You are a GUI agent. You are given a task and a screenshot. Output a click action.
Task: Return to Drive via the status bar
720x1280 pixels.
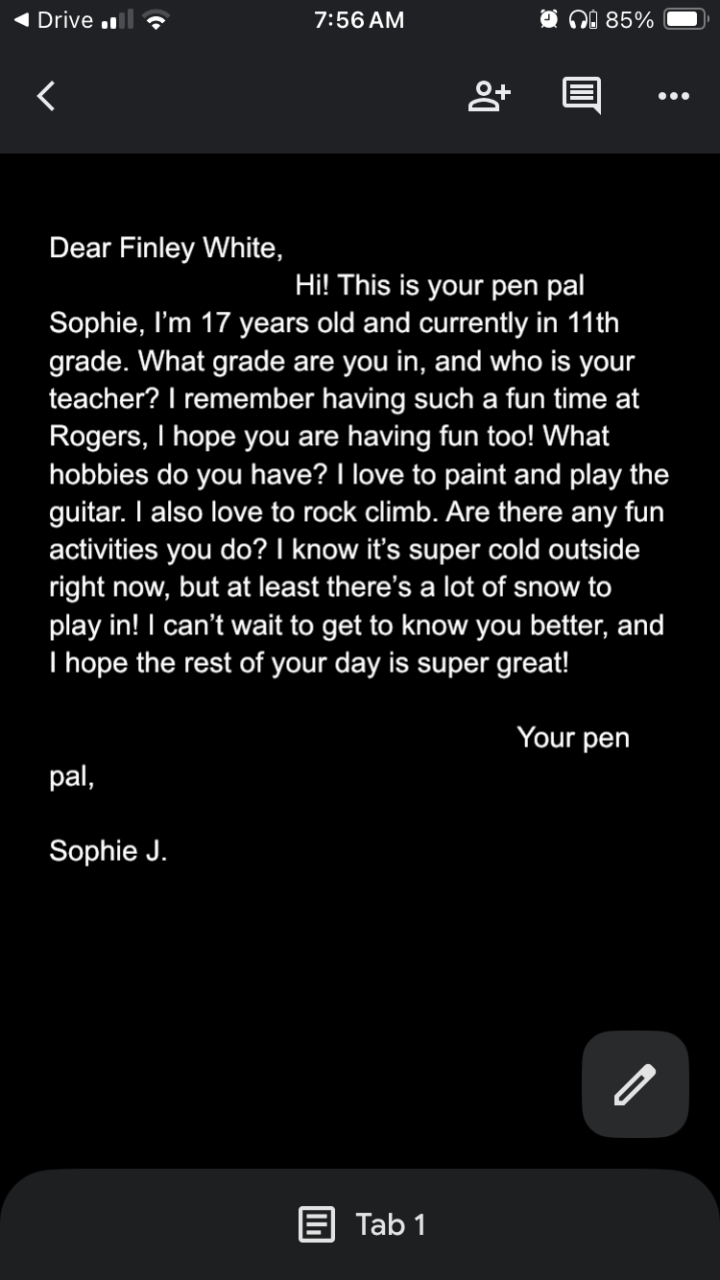pos(55,20)
